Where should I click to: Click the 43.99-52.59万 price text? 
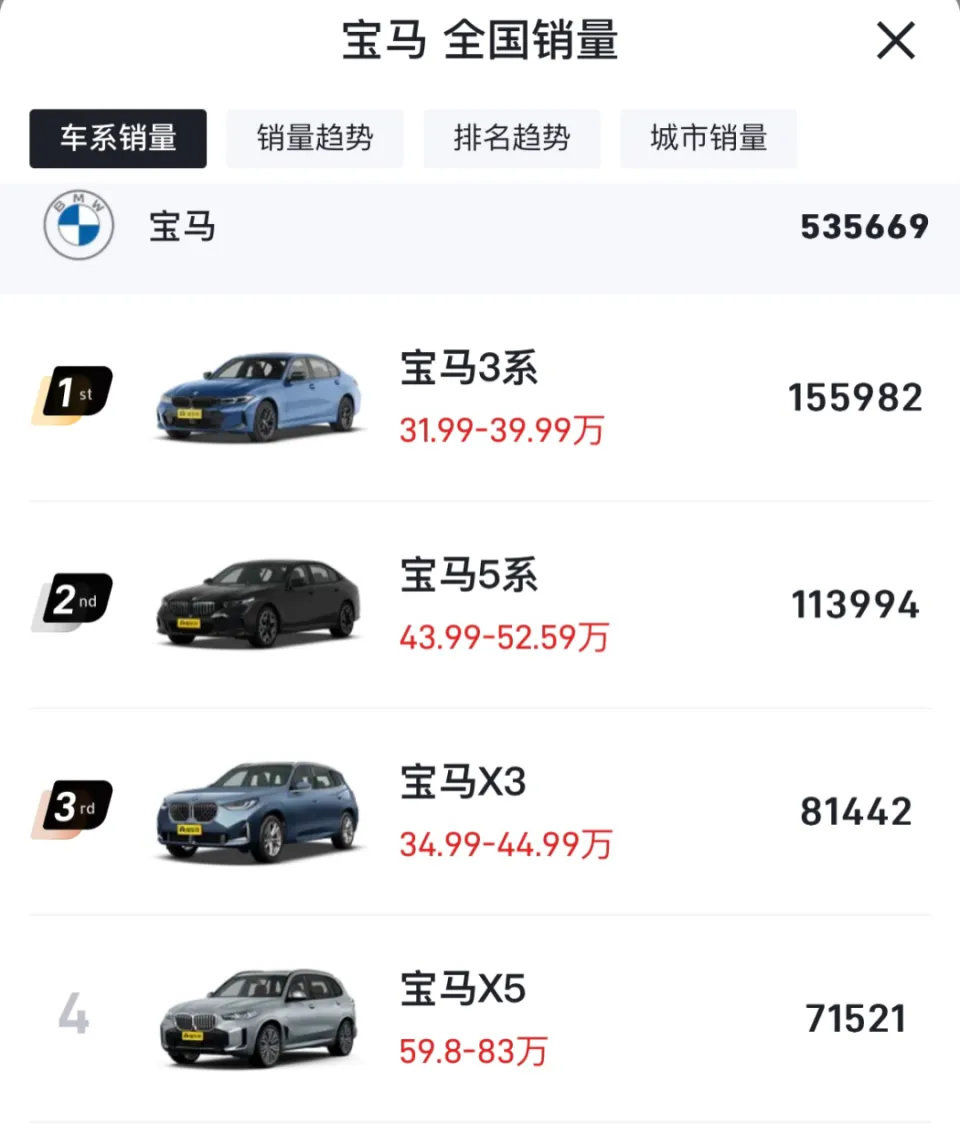506,638
